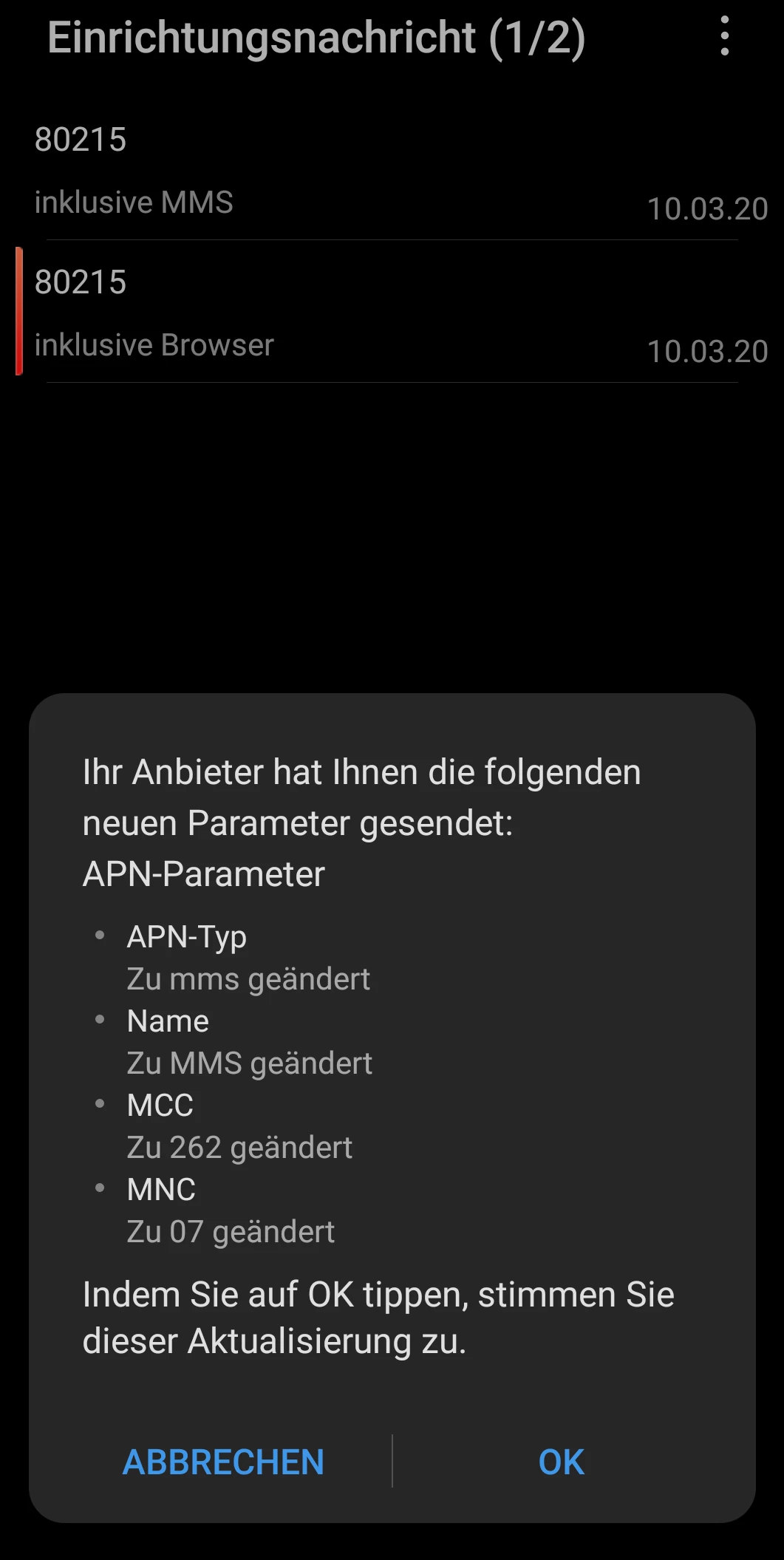Open the three-dot overflow menu

pos(724,36)
